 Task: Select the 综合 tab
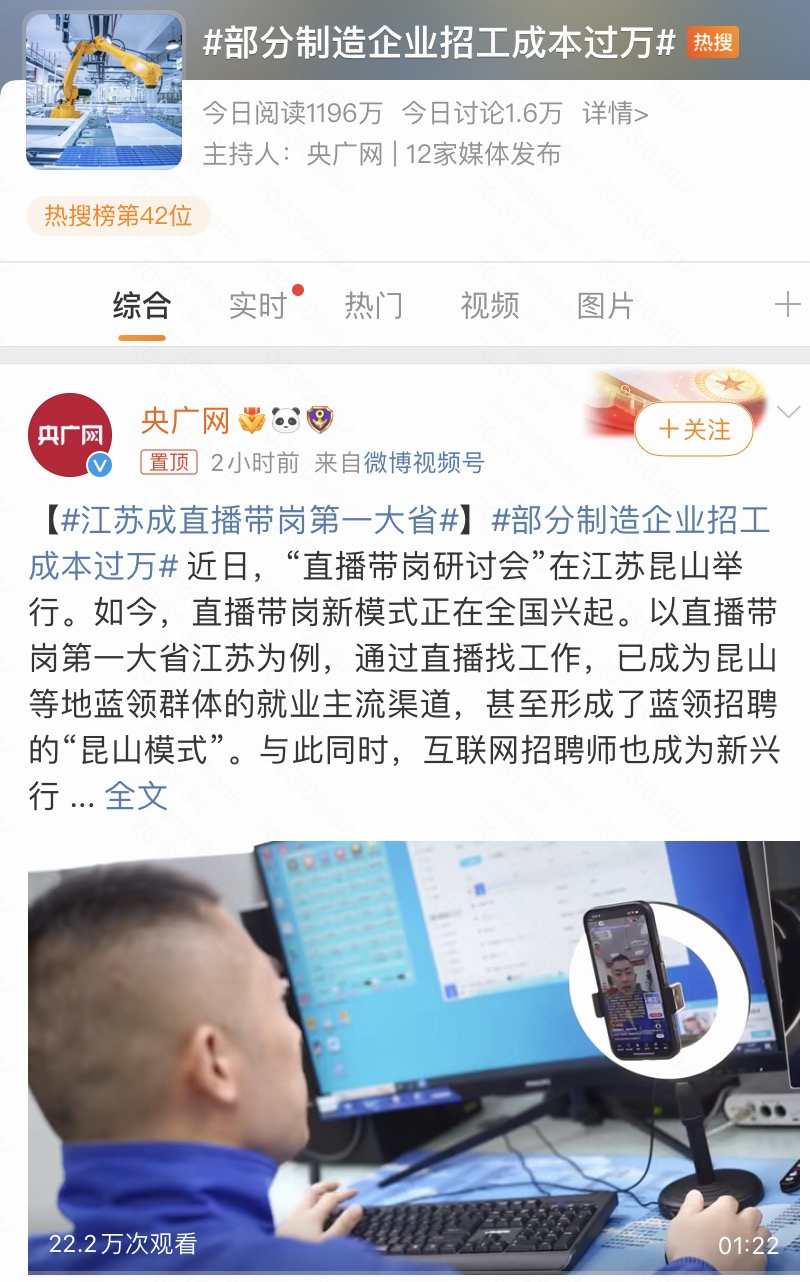click(x=141, y=306)
